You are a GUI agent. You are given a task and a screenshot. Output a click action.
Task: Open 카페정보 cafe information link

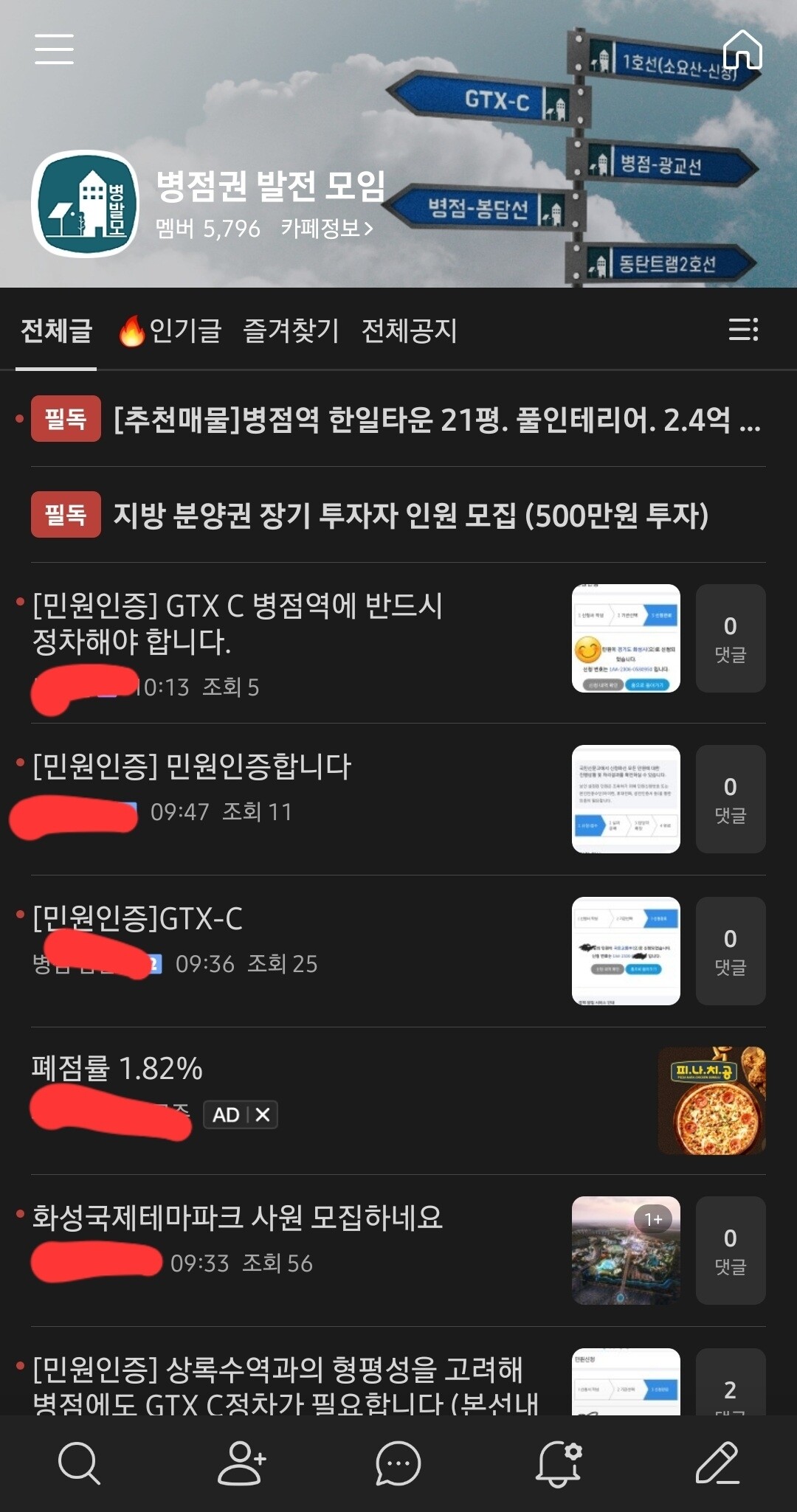click(x=327, y=229)
